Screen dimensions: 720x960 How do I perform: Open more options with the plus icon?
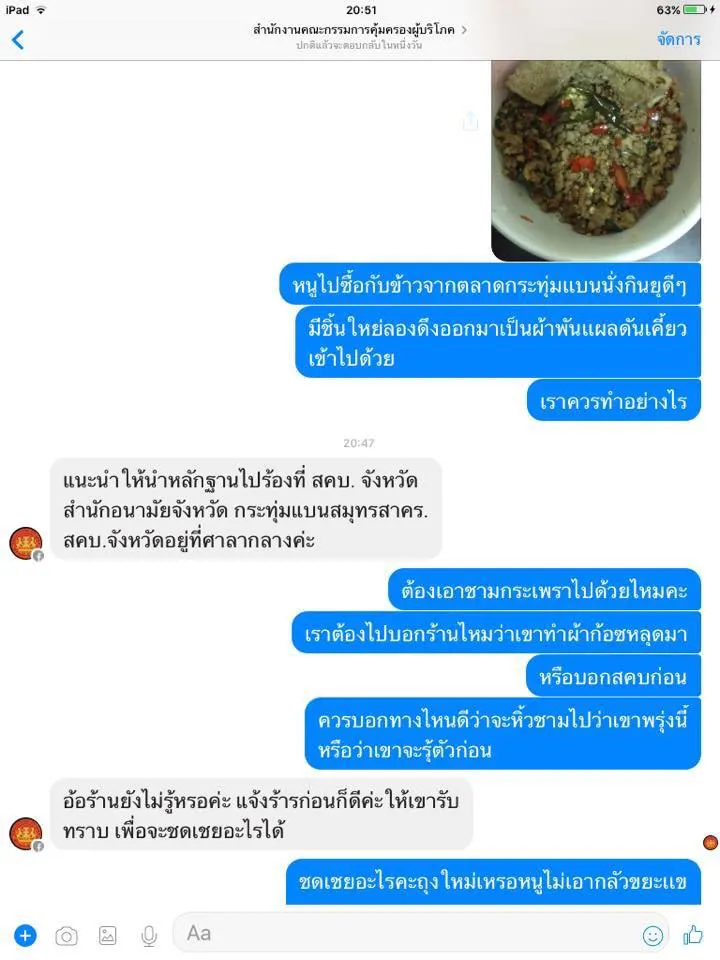tap(25, 936)
